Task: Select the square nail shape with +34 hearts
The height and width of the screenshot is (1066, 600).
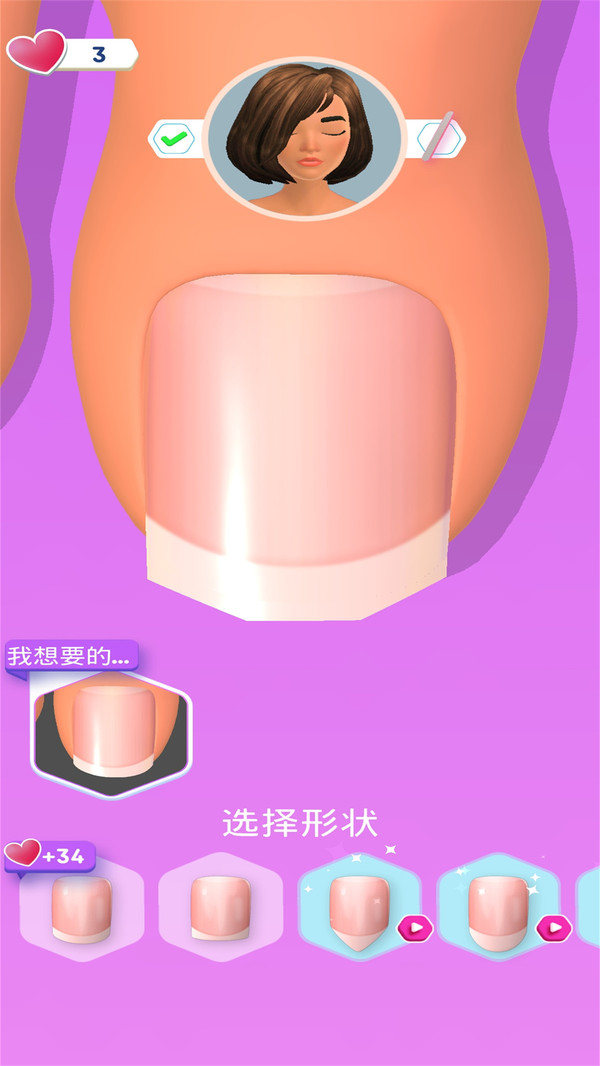Action: pos(82,907)
